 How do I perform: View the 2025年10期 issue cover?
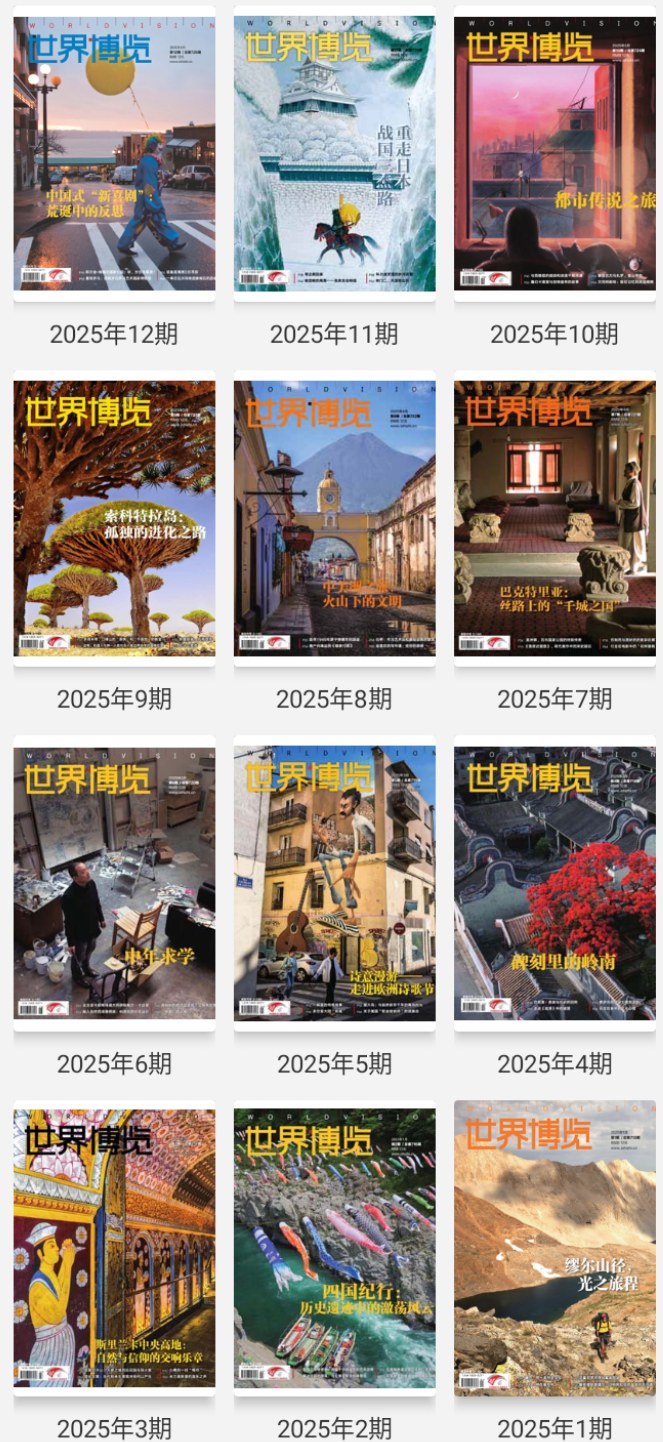(x=555, y=153)
